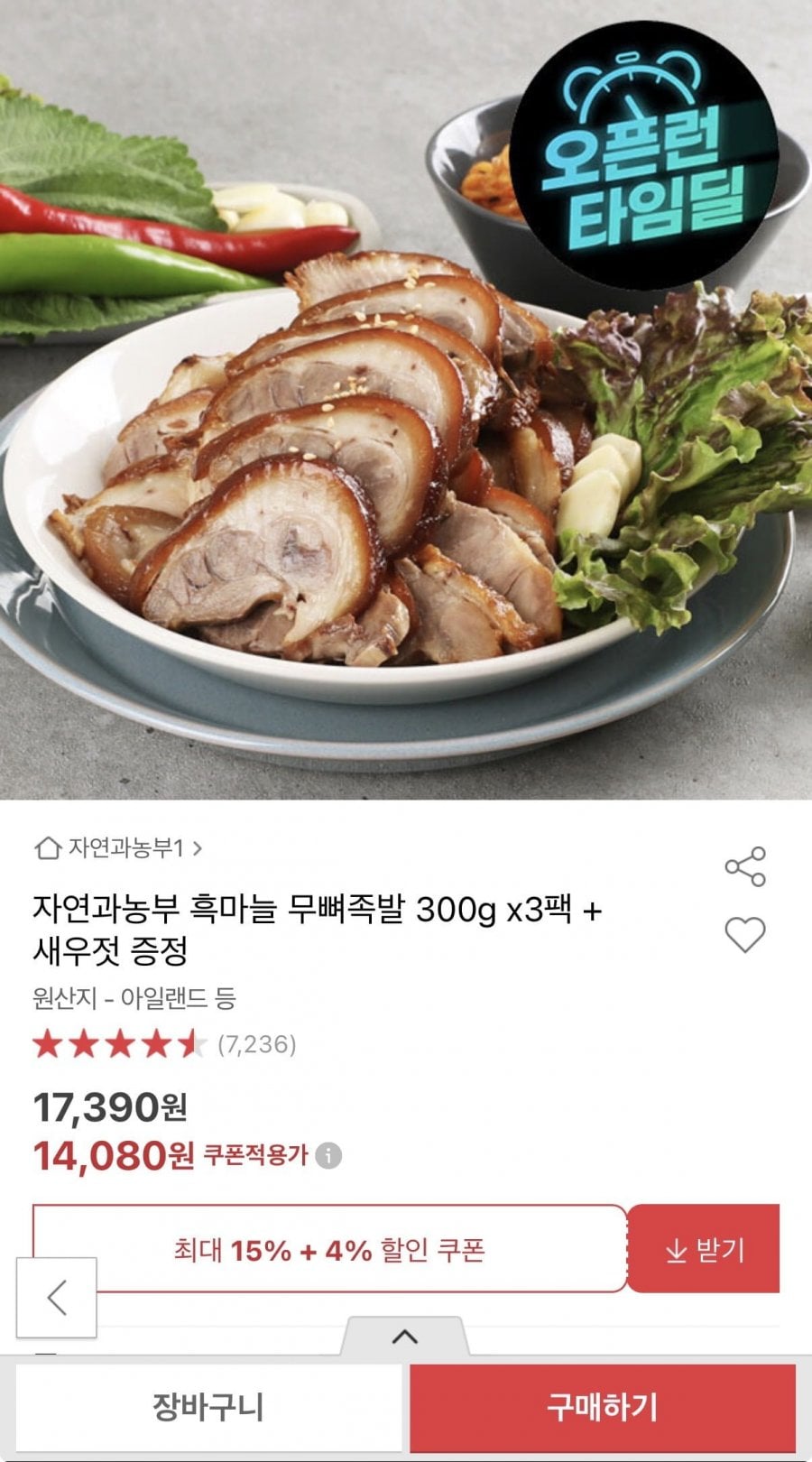Screen dimensions: 812x1462
Task: Show 쿠폰적용가 info tooltip
Action: point(328,1155)
